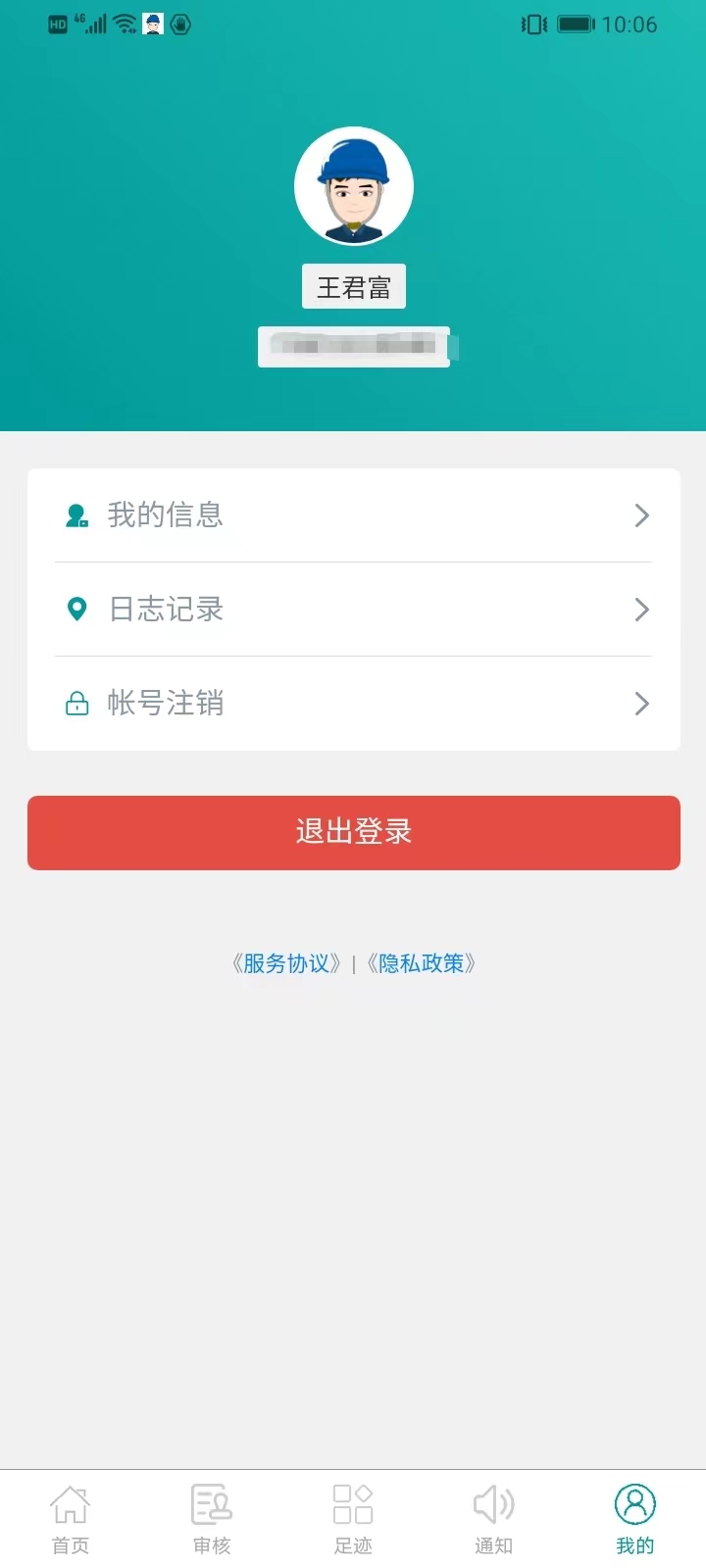
Task: Open the 通知 tab
Action: click(494, 1519)
